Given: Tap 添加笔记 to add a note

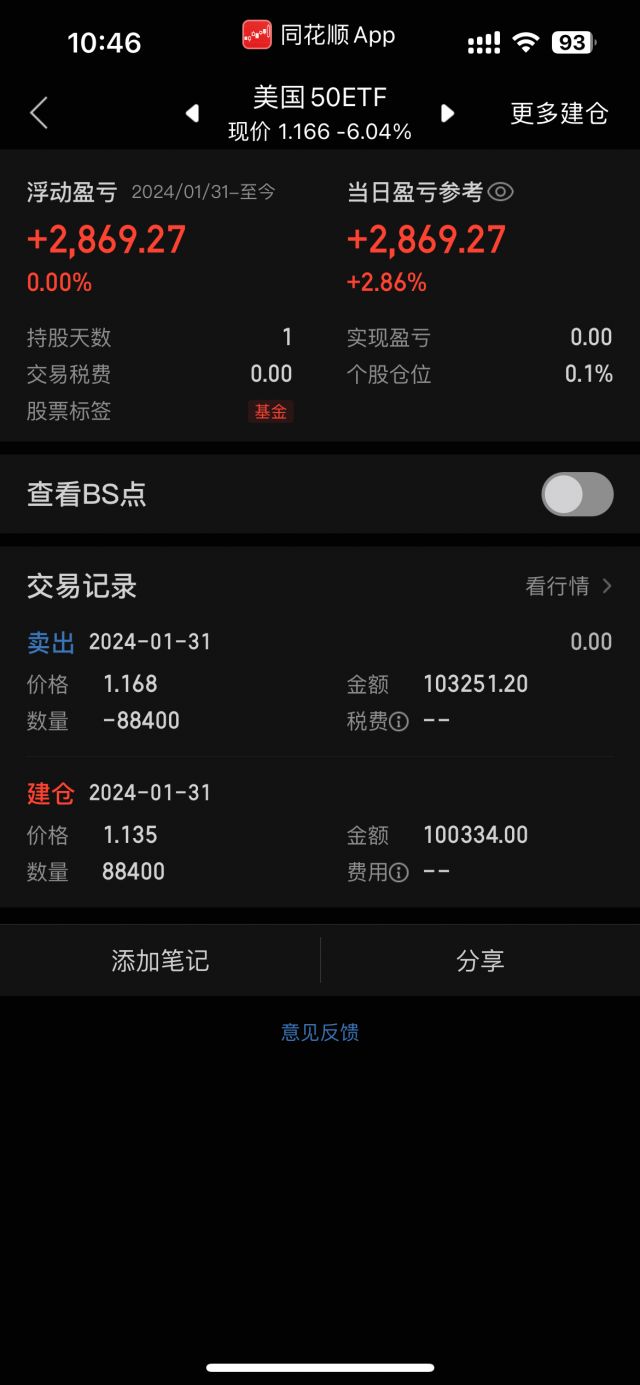Looking at the screenshot, I should (x=160, y=961).
